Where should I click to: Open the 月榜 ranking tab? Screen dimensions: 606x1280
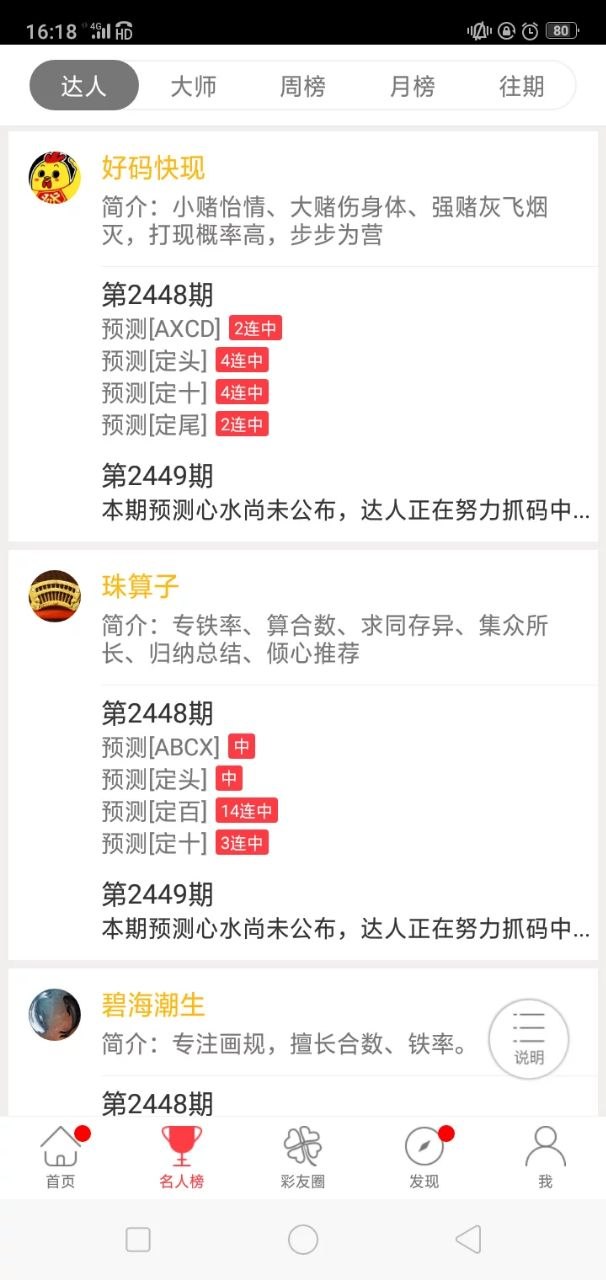(412, 86)
